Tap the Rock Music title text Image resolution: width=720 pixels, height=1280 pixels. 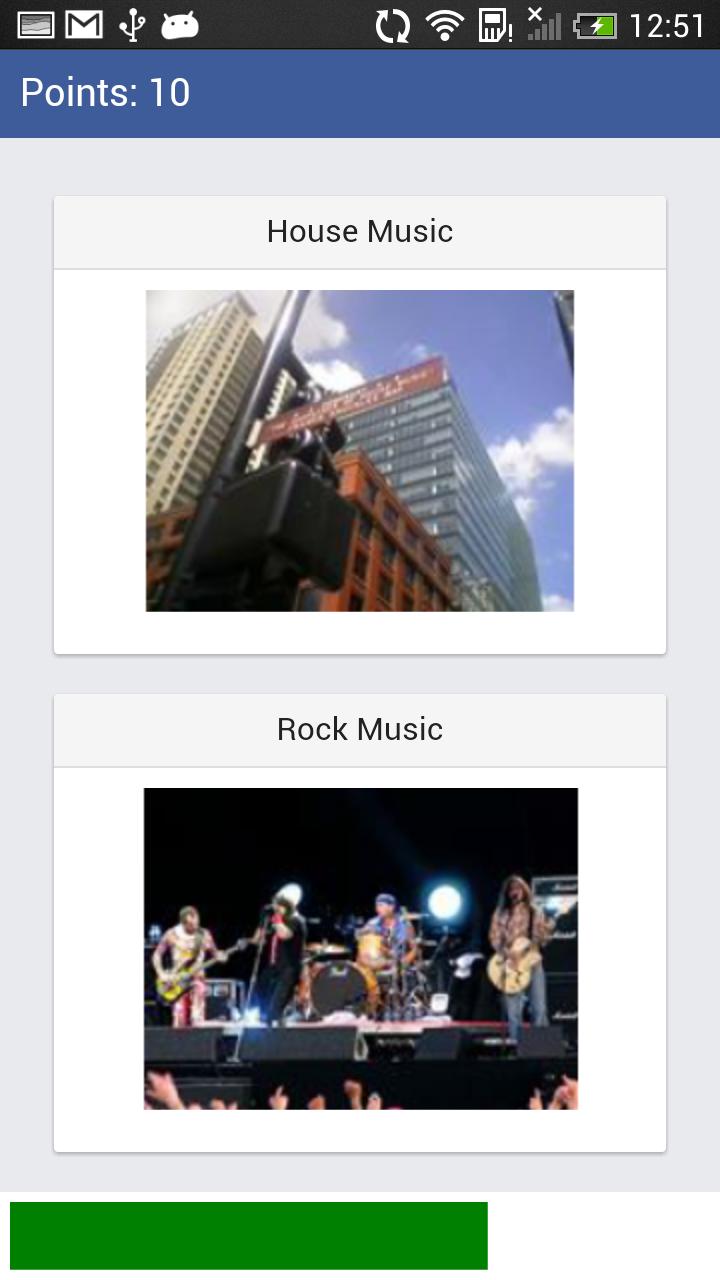[x=359, y=729]
